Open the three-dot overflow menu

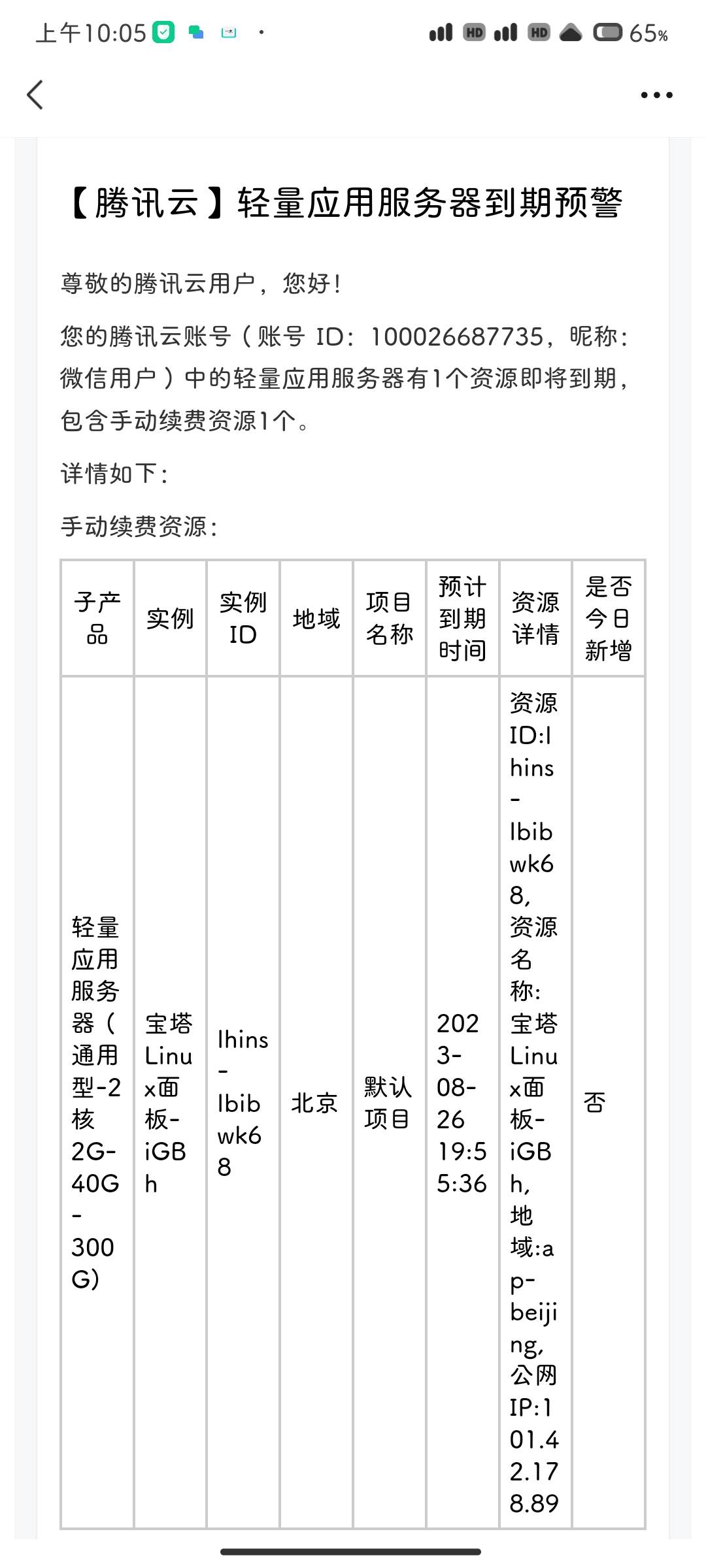tap(656, 95)
